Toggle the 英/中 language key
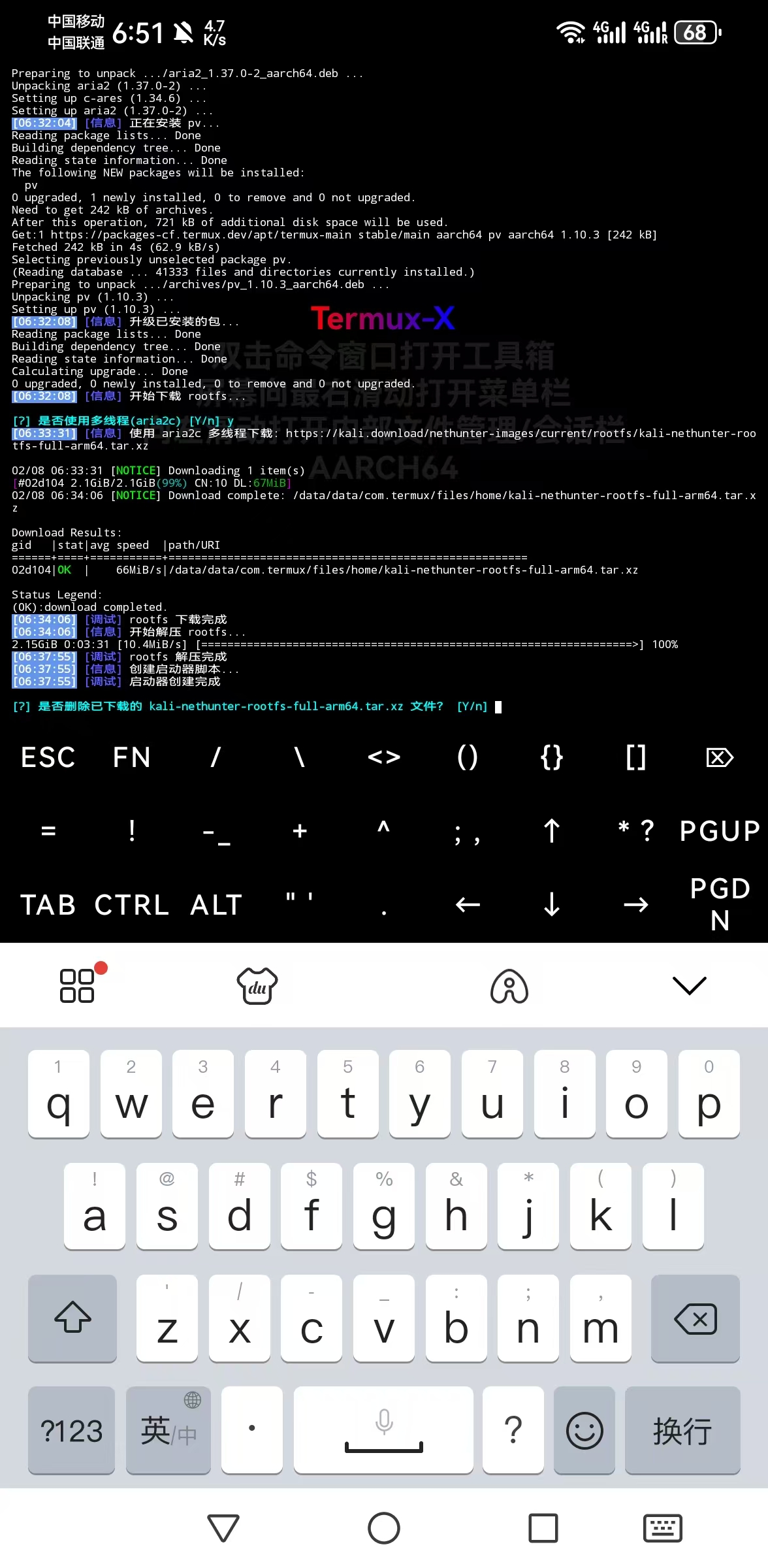 168,1431
